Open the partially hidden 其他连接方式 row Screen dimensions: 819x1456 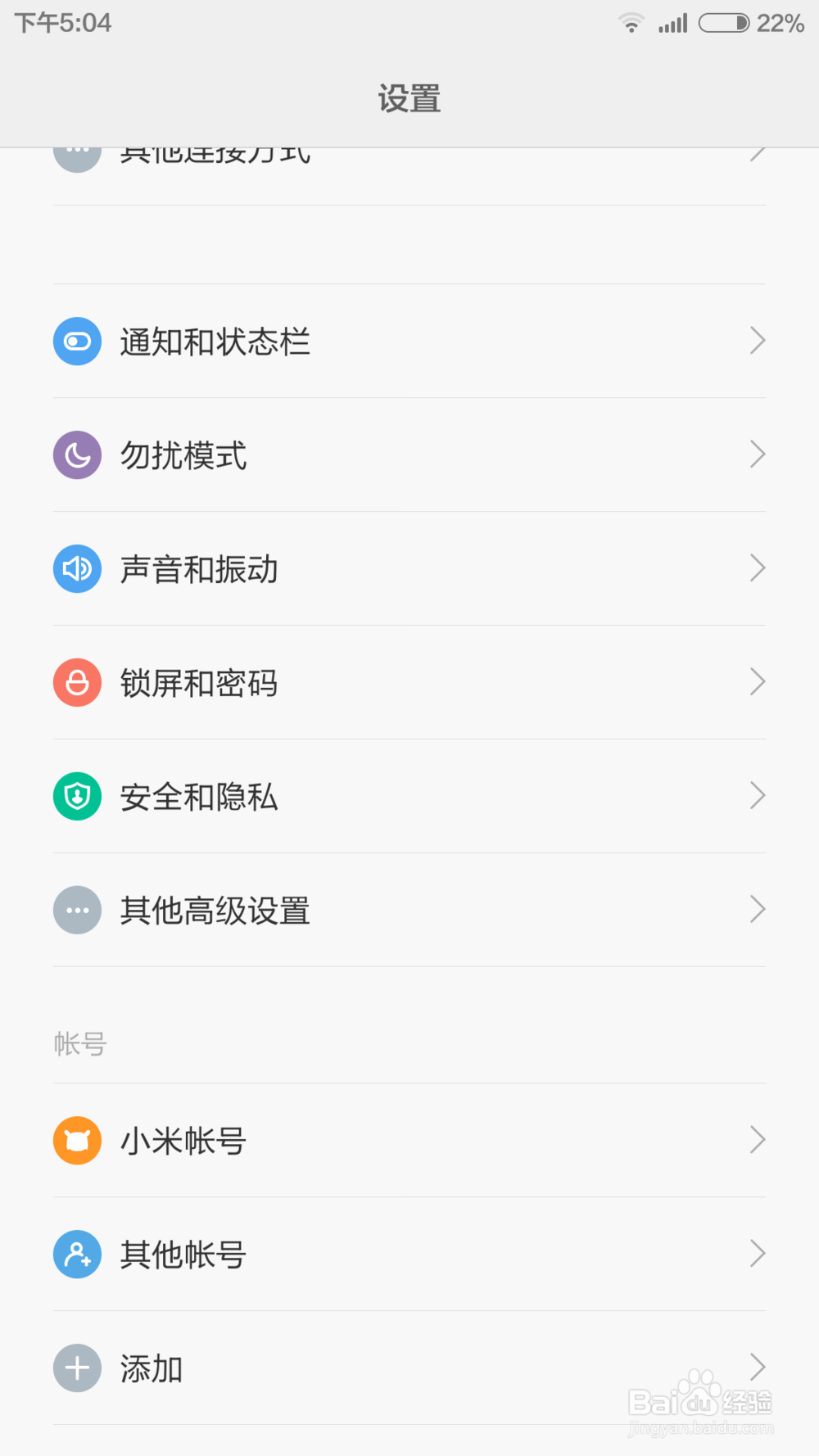409,174
